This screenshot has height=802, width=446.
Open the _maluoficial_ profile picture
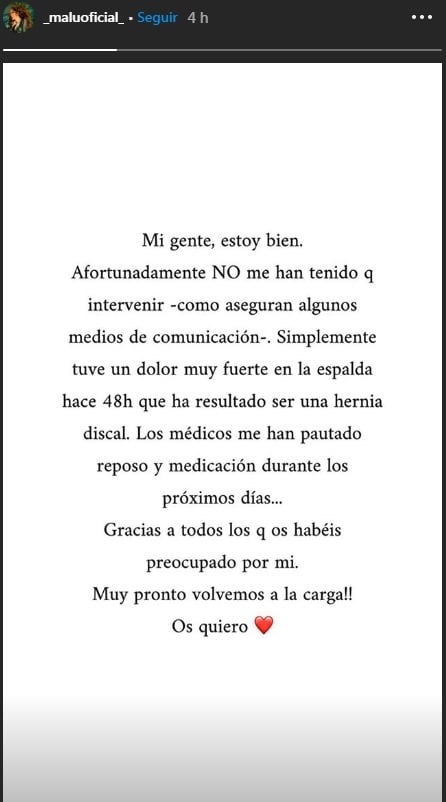18,18
